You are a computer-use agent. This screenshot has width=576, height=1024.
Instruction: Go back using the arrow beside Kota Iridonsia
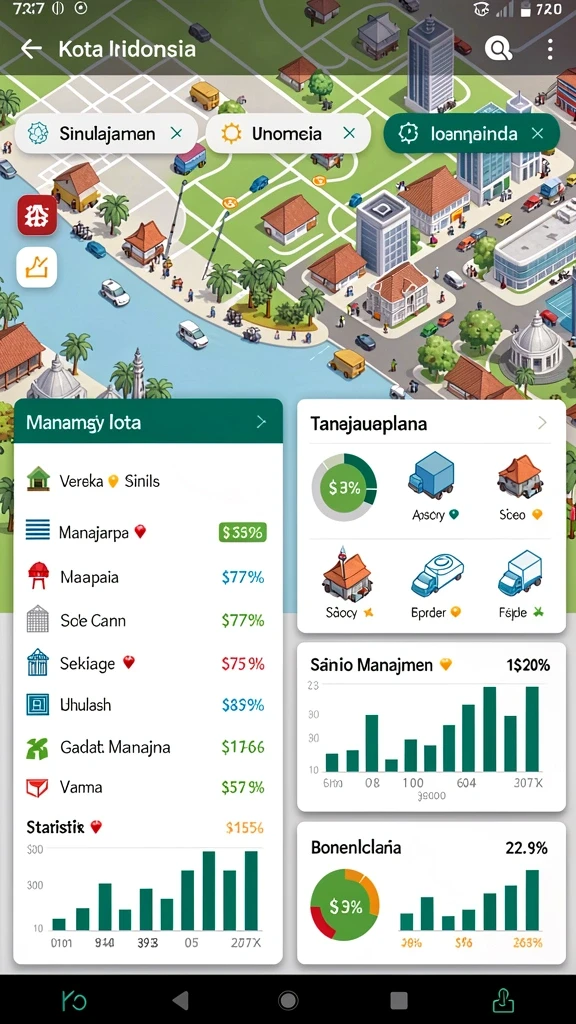[x=31, y=49]
